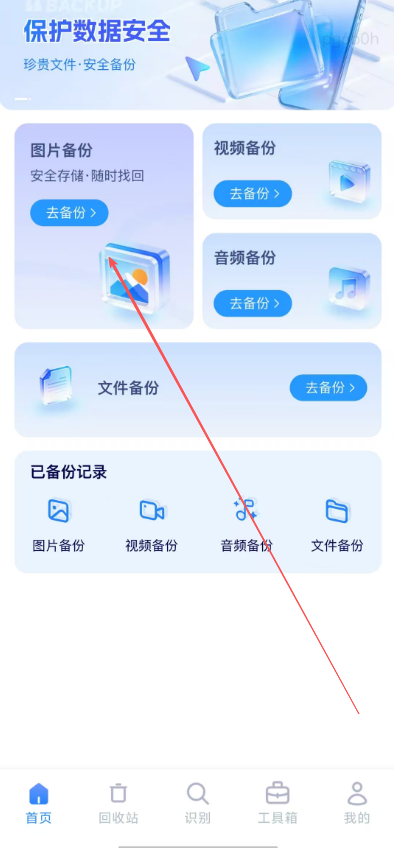Screen dimensions: 394x848
Task: Switch to the 我的 tab
Action: pos(357,803)
